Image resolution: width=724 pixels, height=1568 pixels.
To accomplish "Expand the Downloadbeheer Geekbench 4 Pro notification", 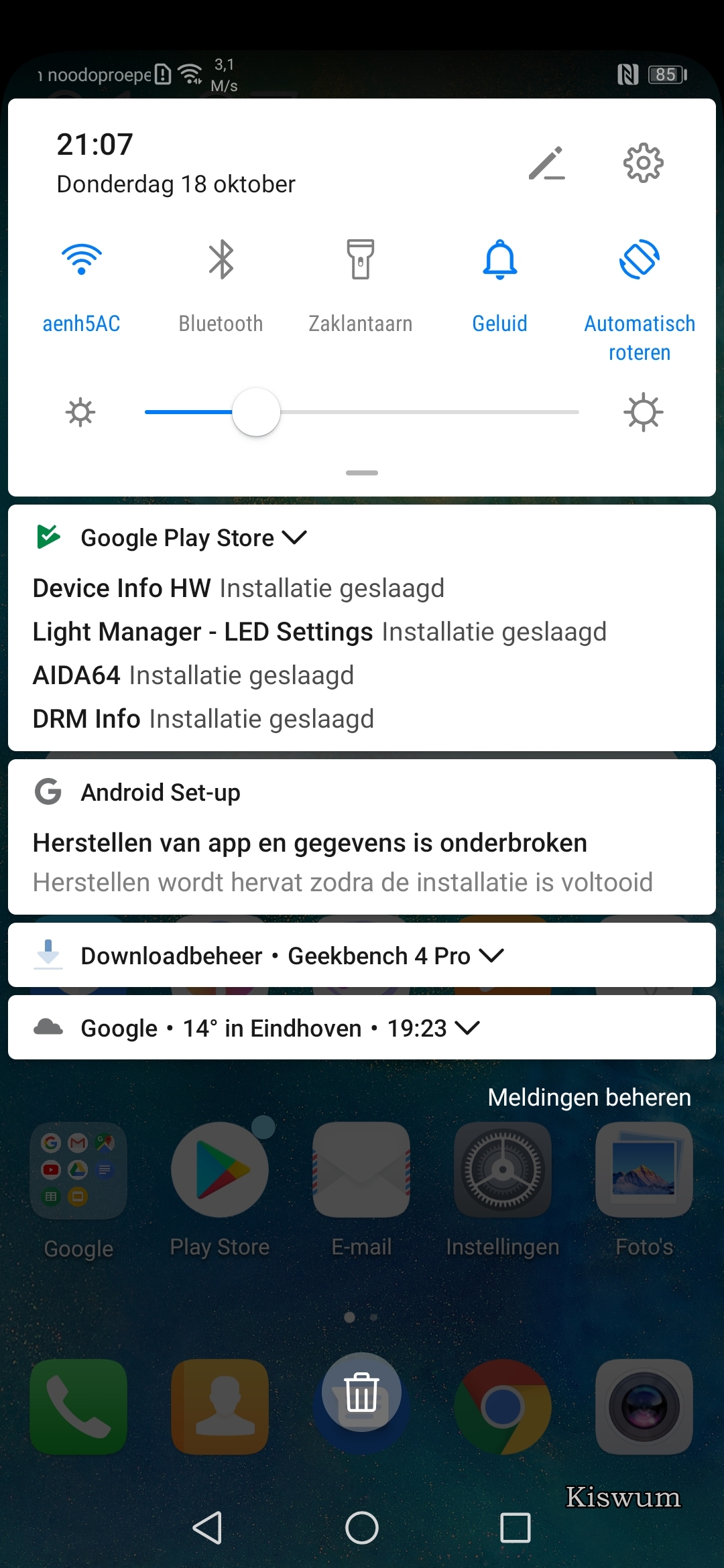I will [492, 956].
